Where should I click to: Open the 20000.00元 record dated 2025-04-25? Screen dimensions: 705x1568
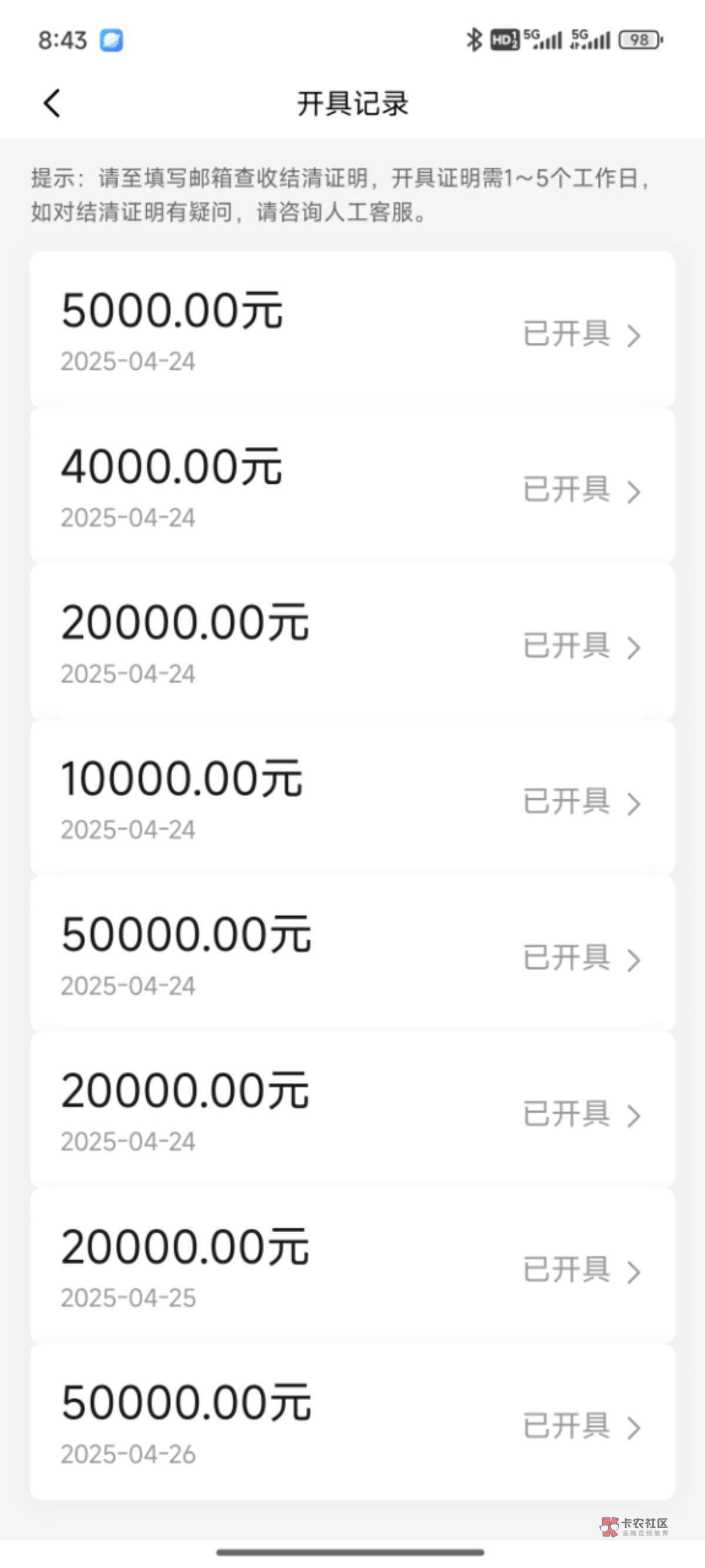pos(352,1266)
